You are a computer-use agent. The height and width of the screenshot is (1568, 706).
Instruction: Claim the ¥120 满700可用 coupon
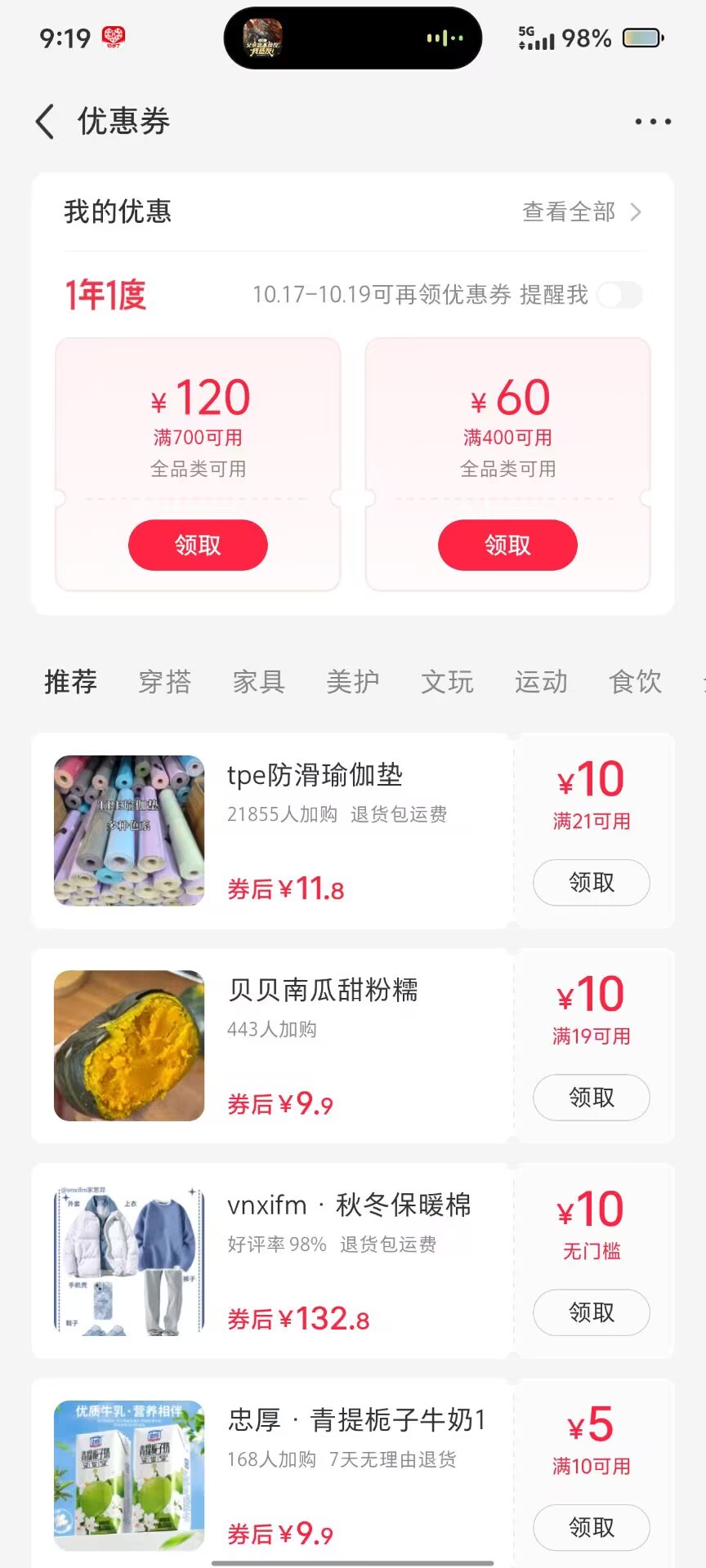click(x=198, y=545)
